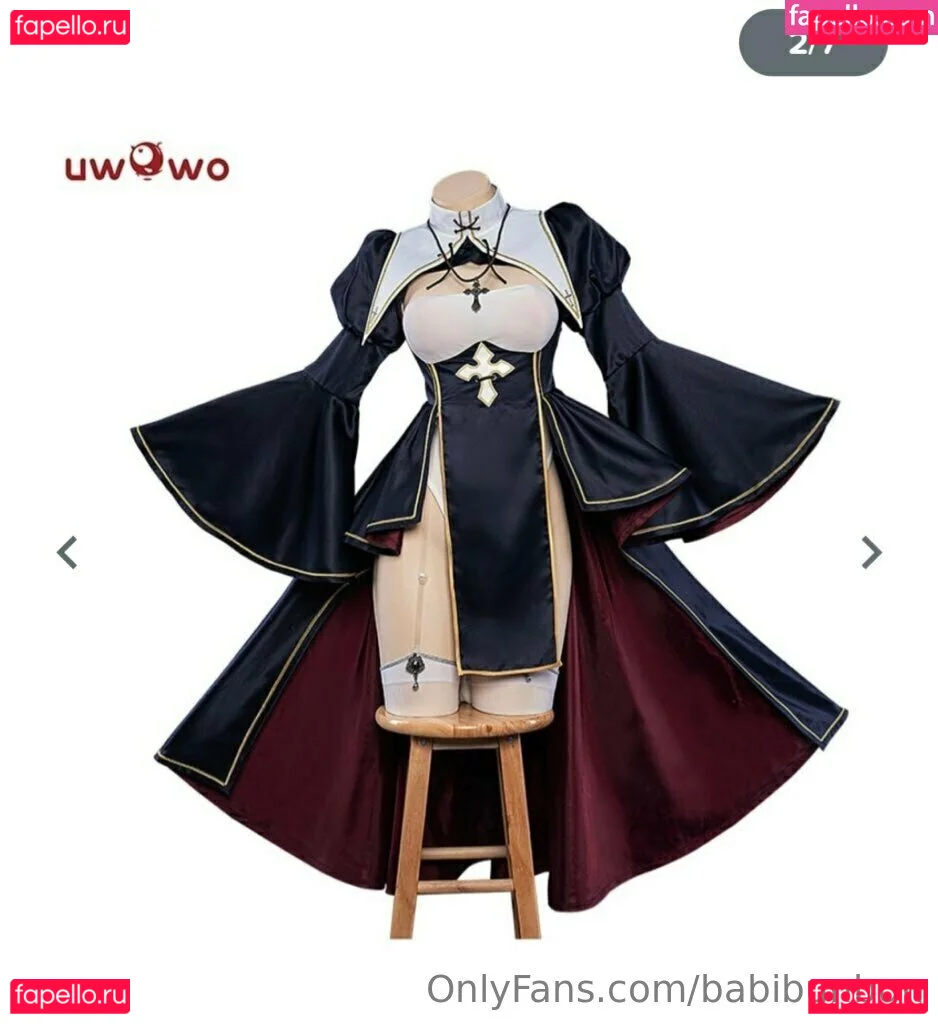
Task: Go back to the previous product image
Action: point(67,552)
